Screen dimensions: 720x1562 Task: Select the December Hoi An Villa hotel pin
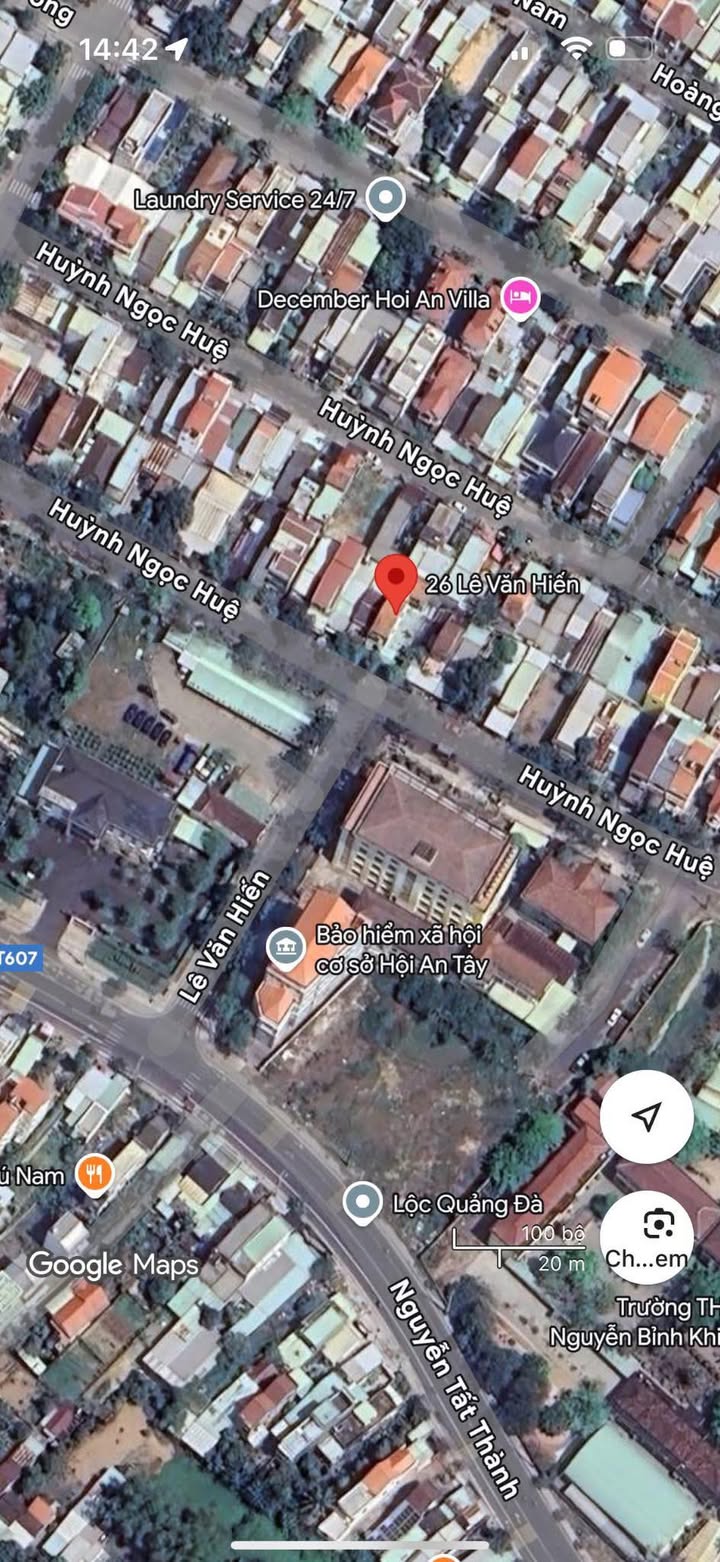click(x=520, y=297)
